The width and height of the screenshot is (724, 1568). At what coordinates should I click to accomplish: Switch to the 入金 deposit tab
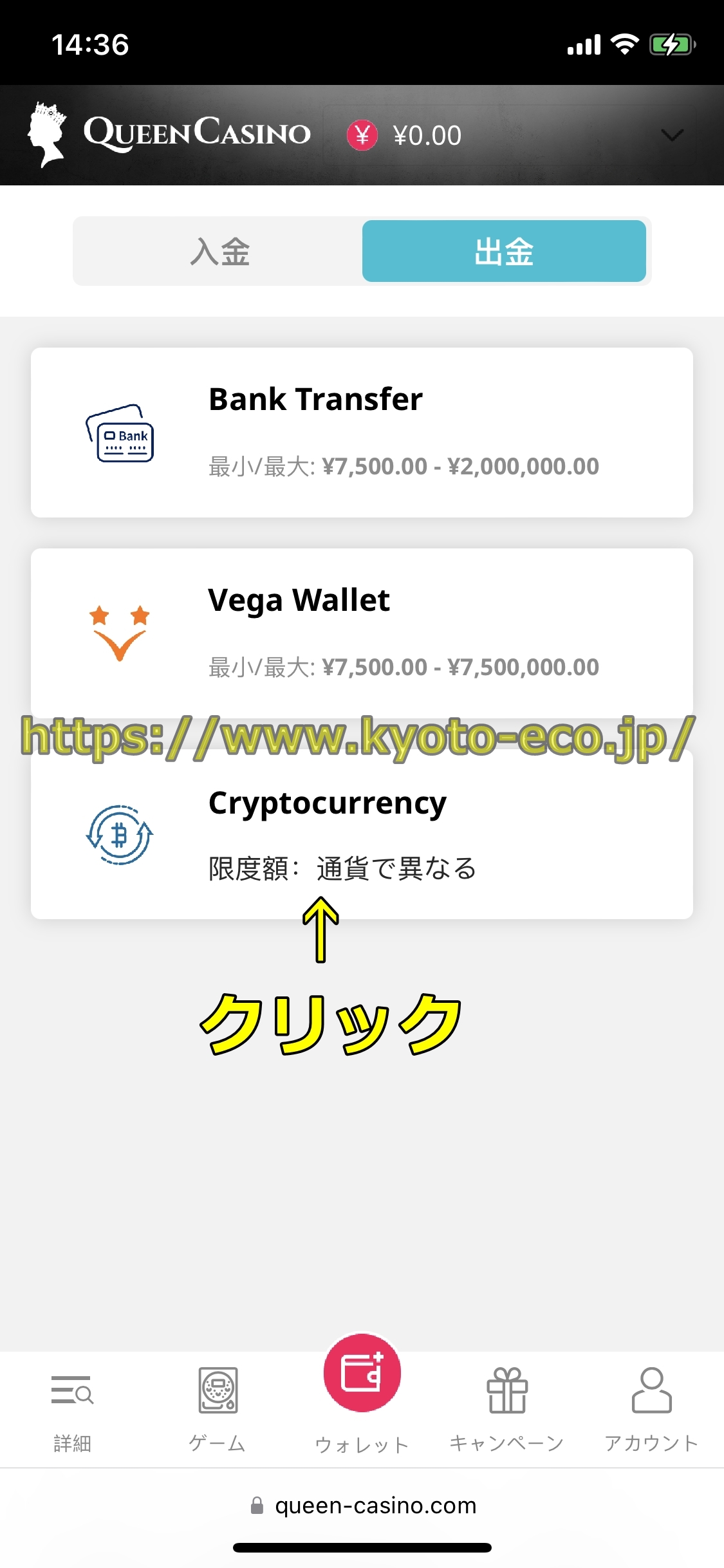pyautogui.click(x=219, y=251)
